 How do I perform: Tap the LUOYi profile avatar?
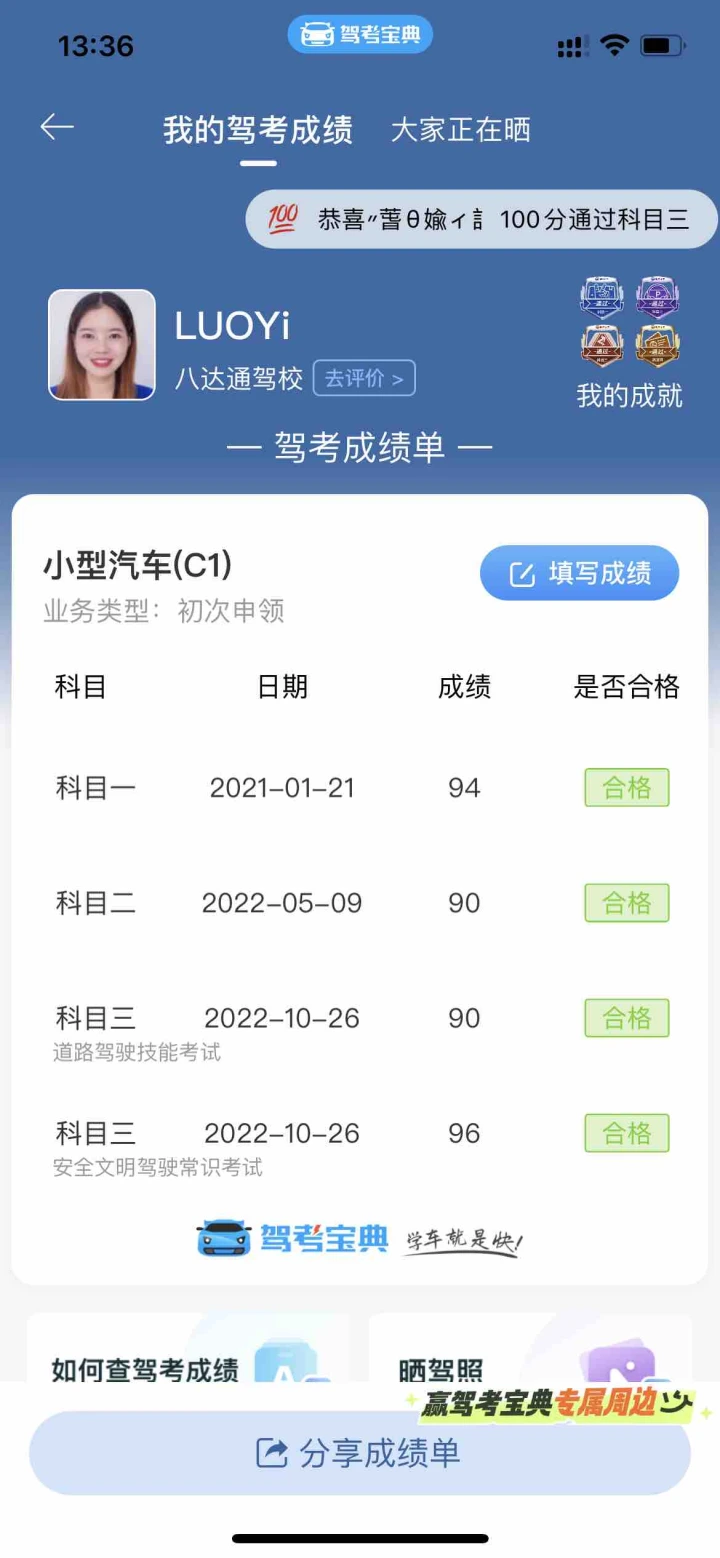pyautogui.click(x=102, y=345)
